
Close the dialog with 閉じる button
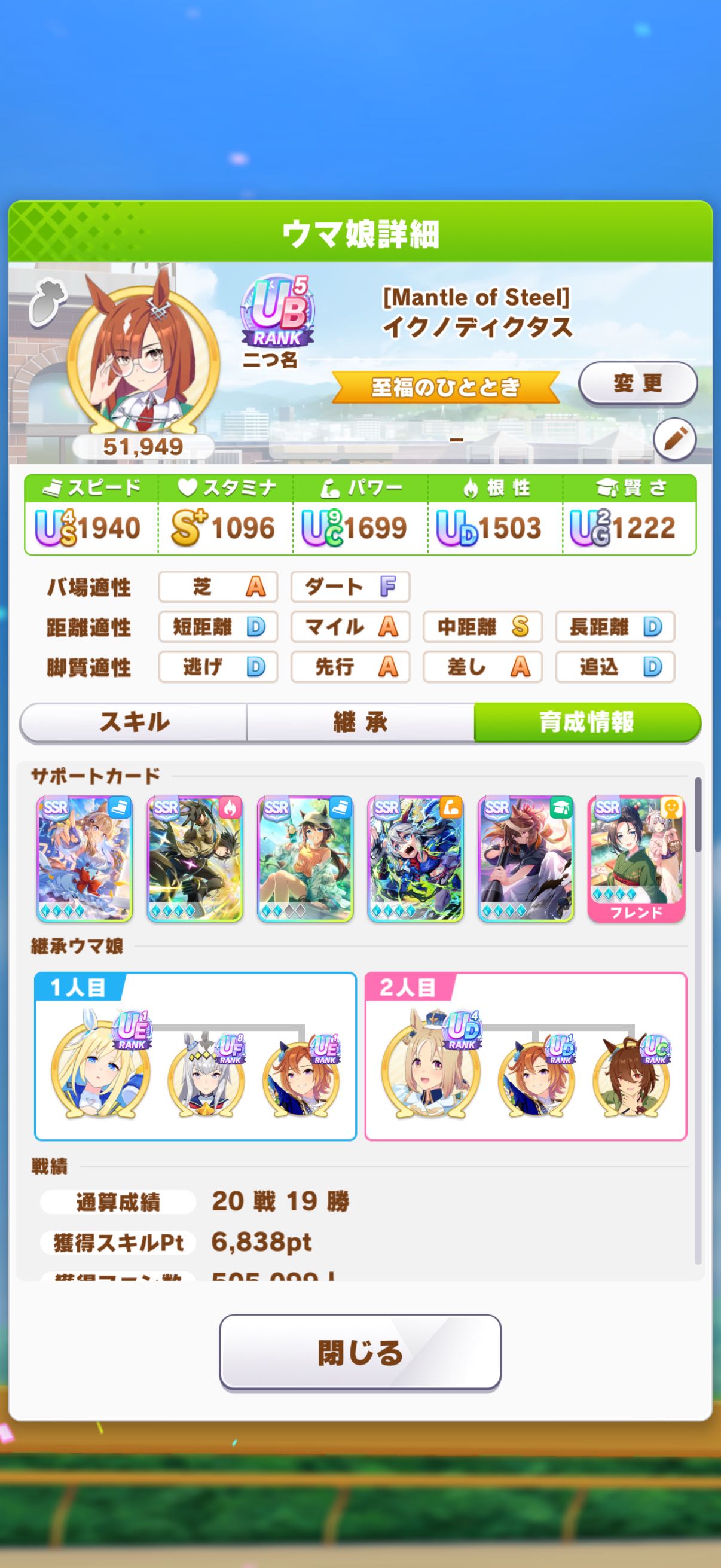click(x=360, y=1353)
